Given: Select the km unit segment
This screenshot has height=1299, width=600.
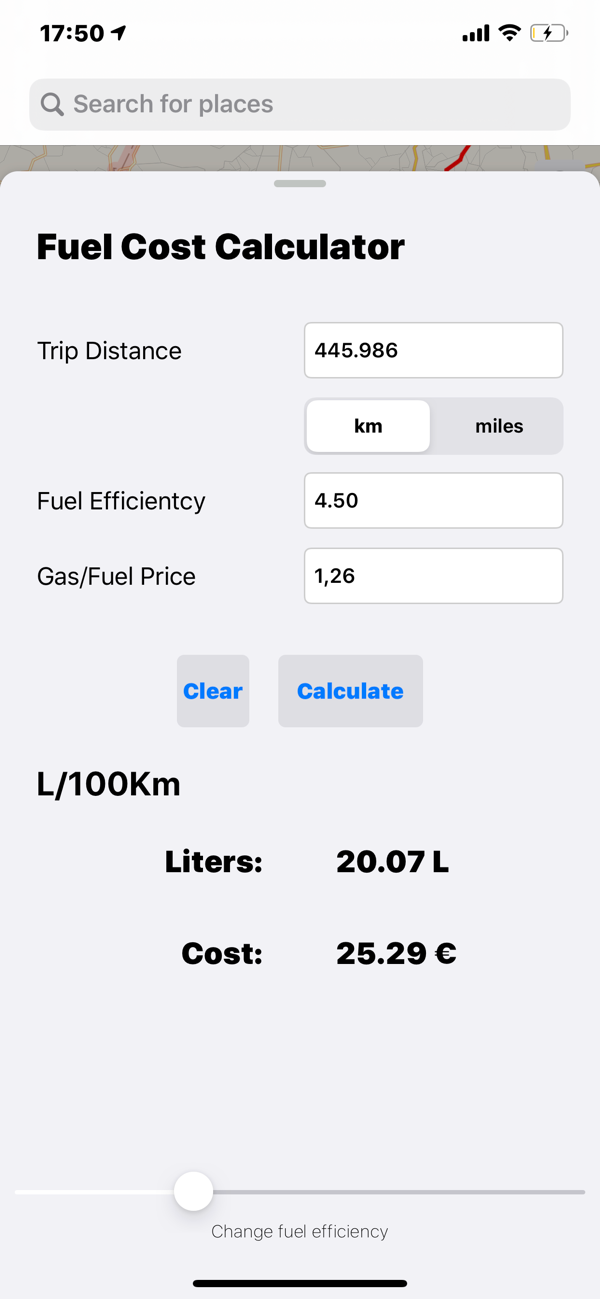Looking at the screenshot, I should (368, 426).
